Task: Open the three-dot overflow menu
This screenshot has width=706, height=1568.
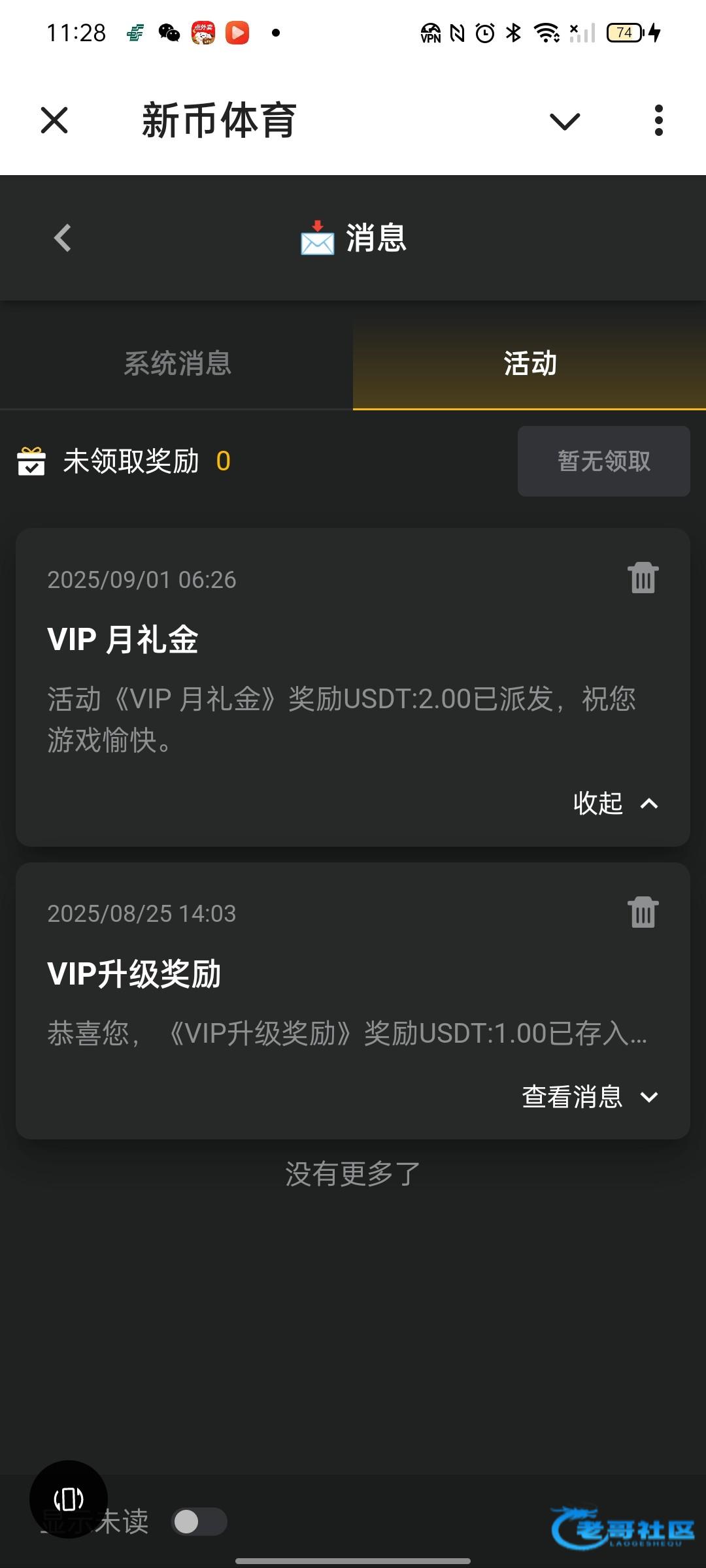Action: (x=658, y=120)
